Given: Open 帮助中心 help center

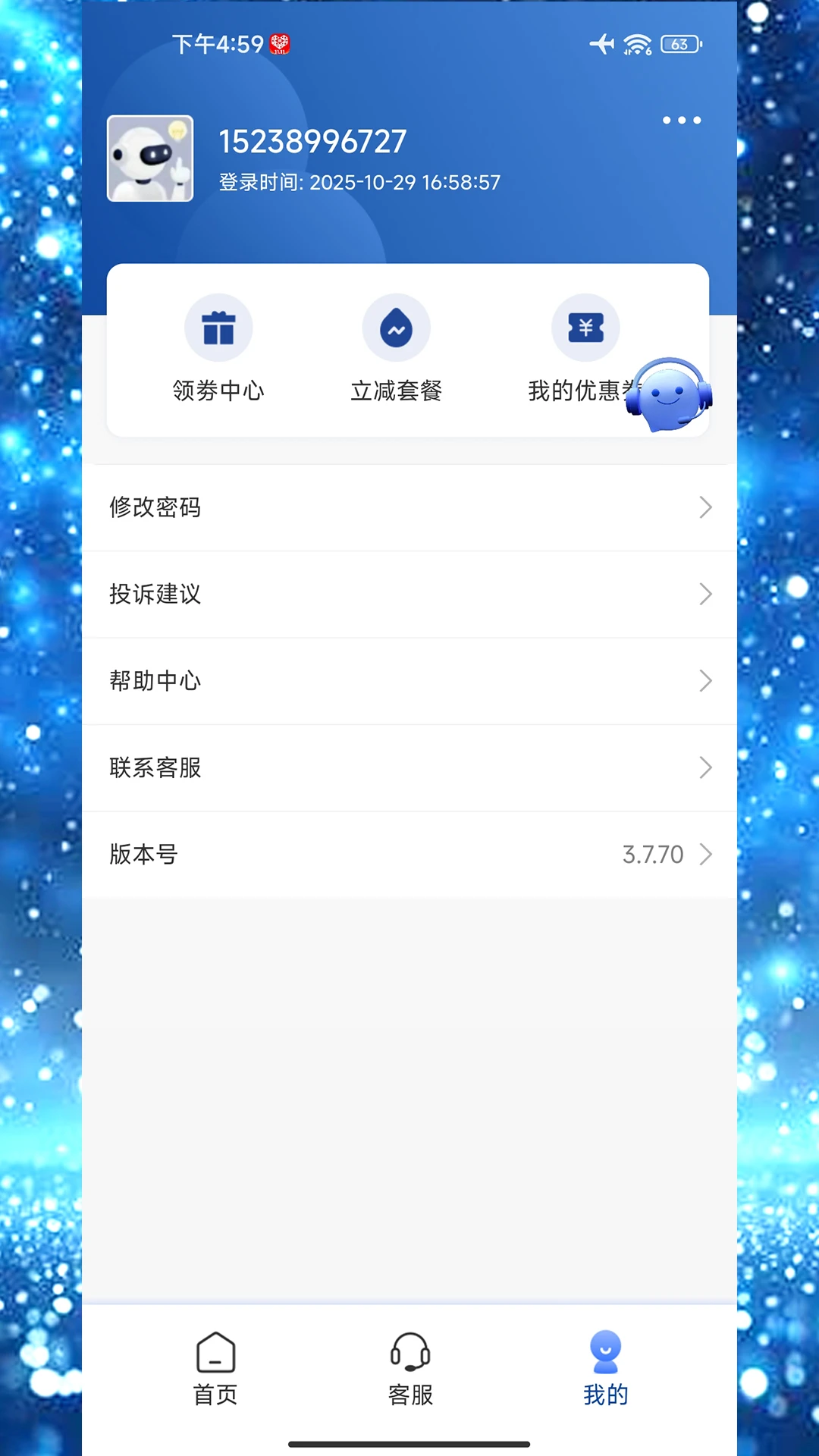Looking at the screenshot, I should click(155, 680).
